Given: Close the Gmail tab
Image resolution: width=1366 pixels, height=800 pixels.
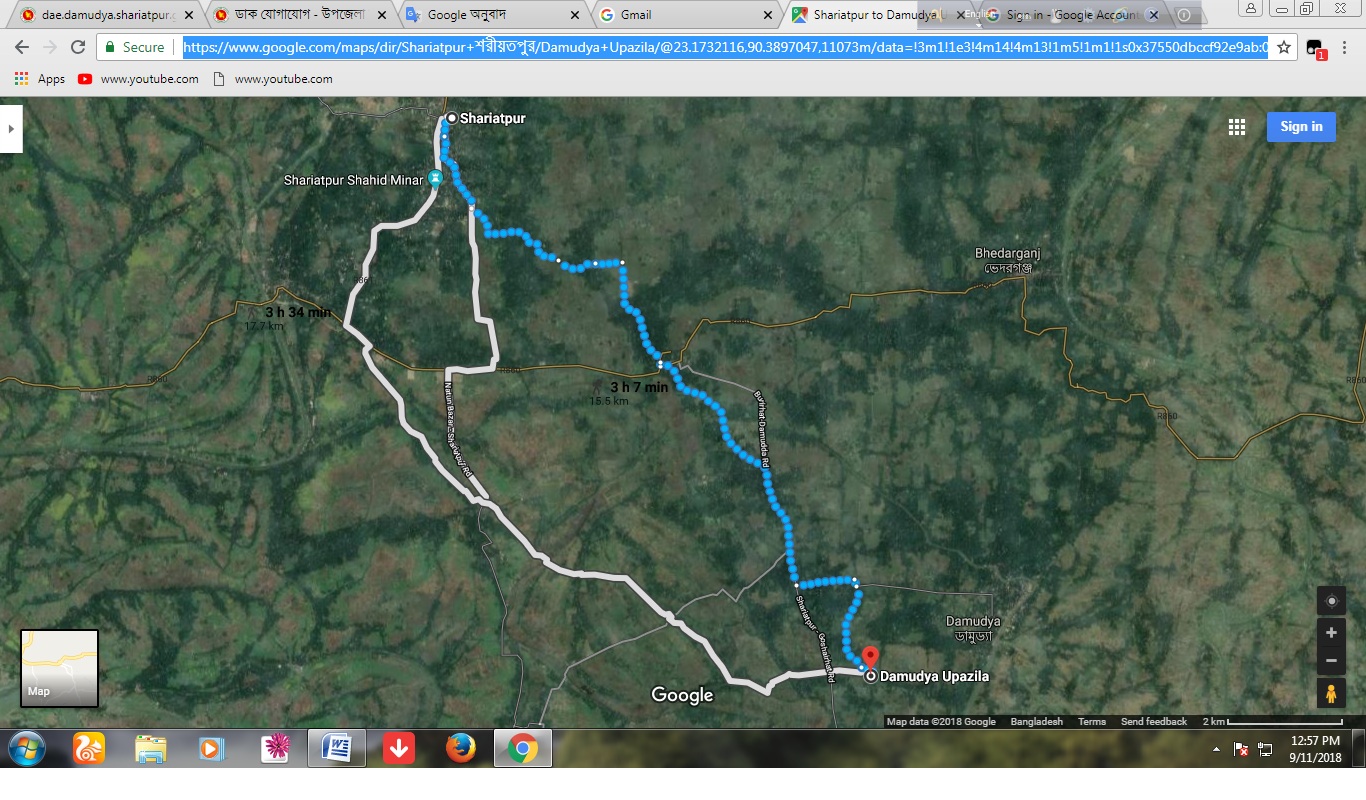Looking at the screenshot, I should click(x=767, y=15).
